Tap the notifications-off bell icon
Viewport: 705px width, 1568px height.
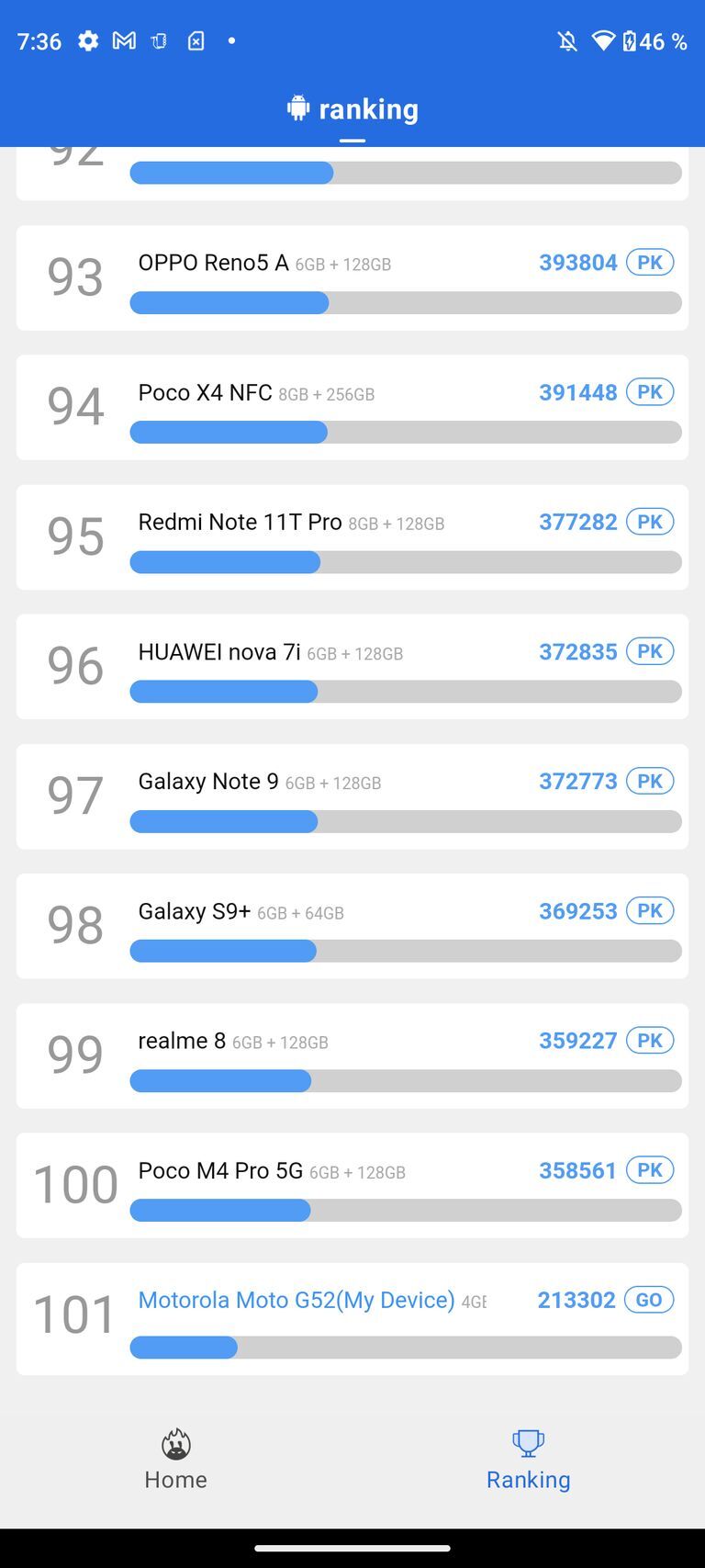(566, 40)
